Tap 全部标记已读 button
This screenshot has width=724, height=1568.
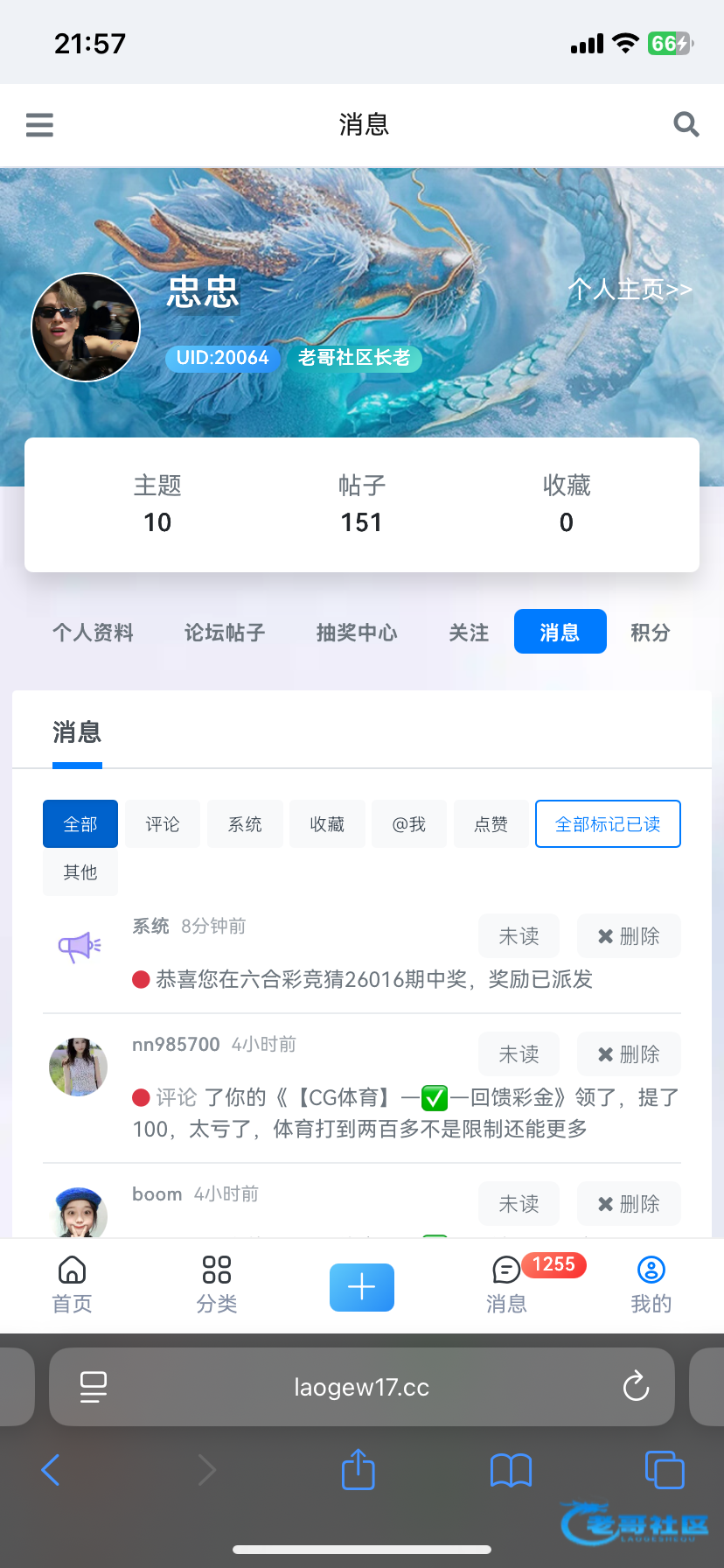608,824
